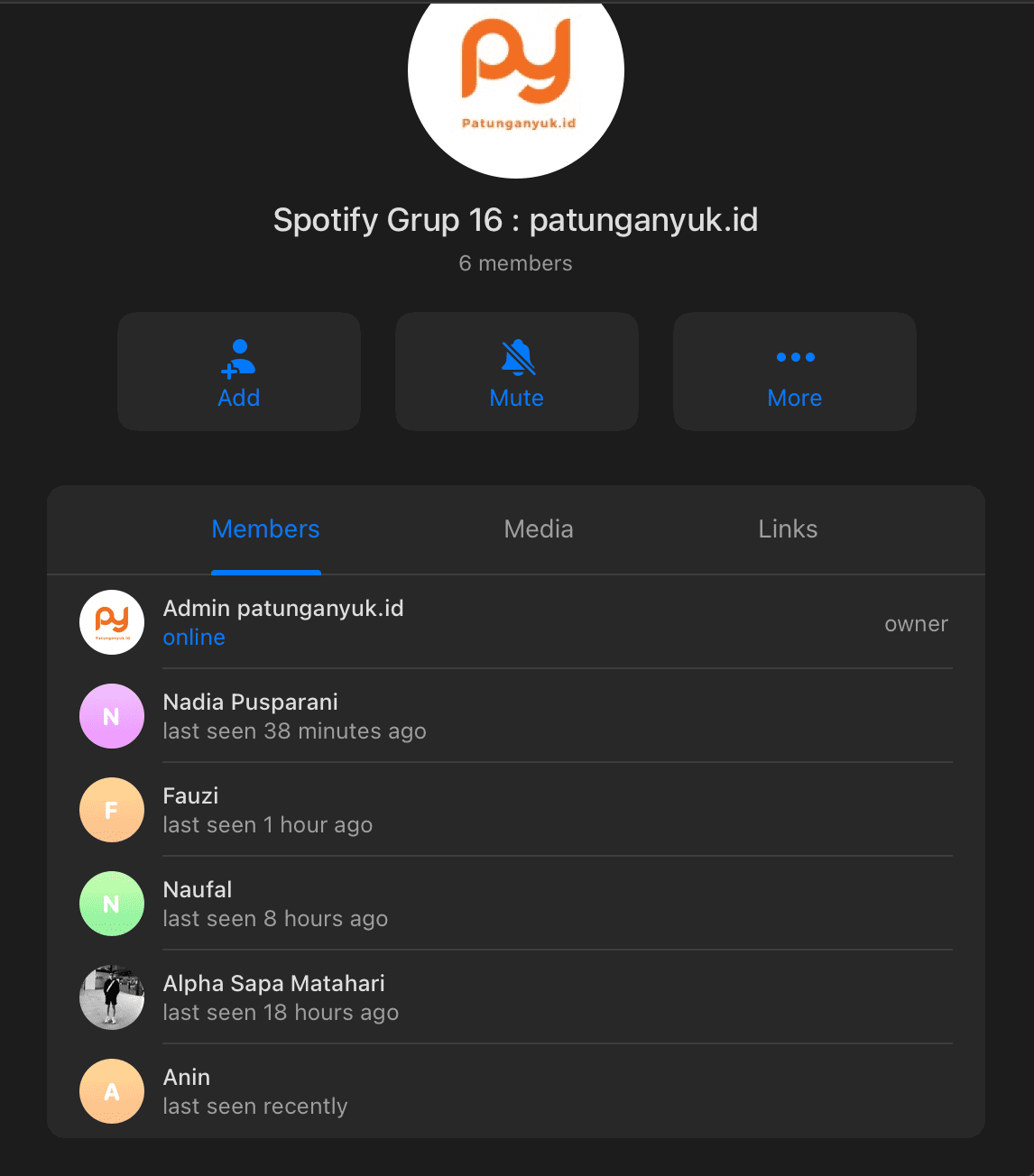Switch to the Media tab

pyautogui.click(x=539, y=529)
